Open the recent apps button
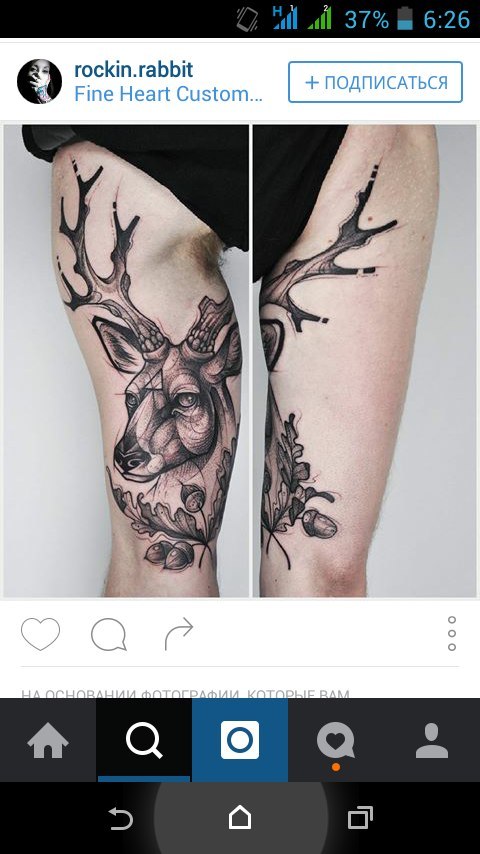 pyautogui.click(x=360, y=819)
